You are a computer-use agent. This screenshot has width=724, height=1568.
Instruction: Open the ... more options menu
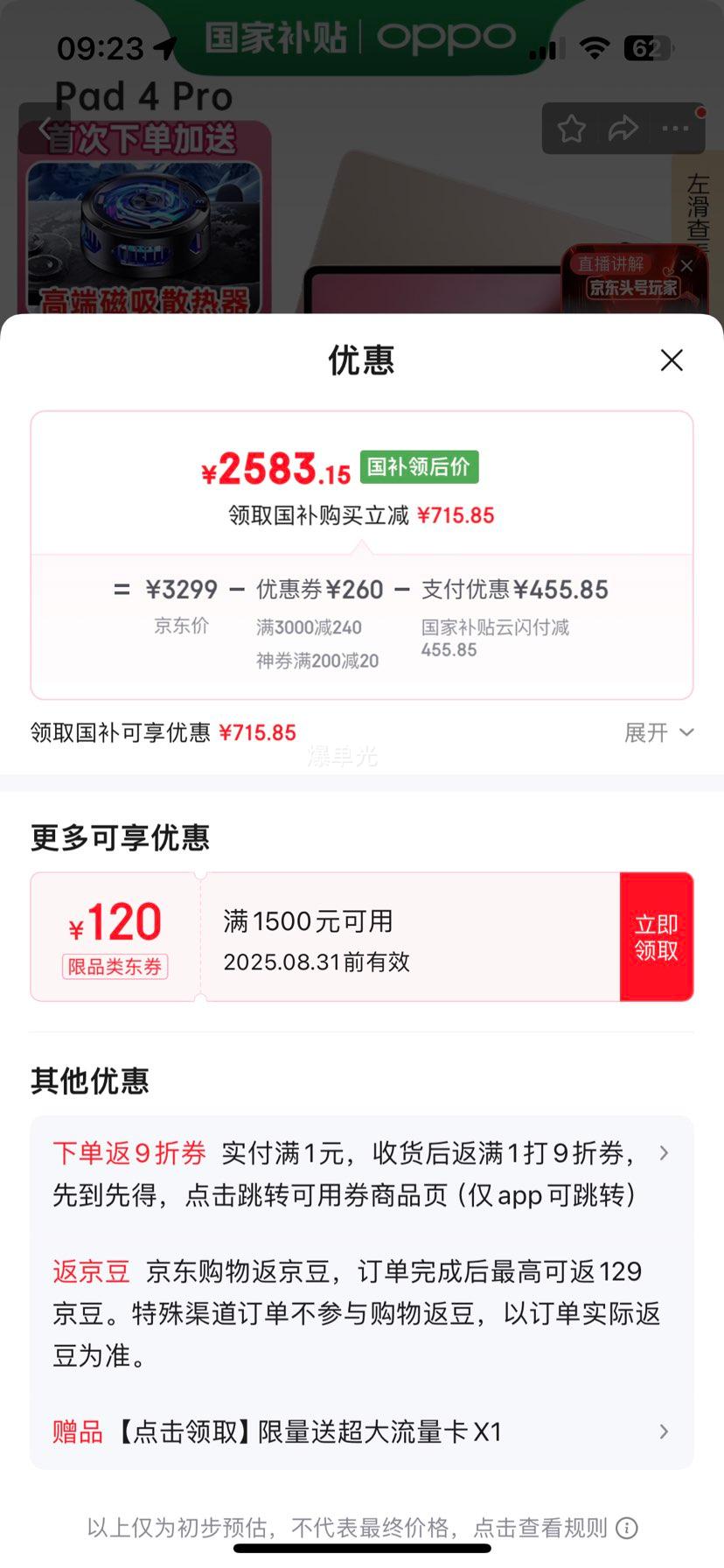pos(675,128)
